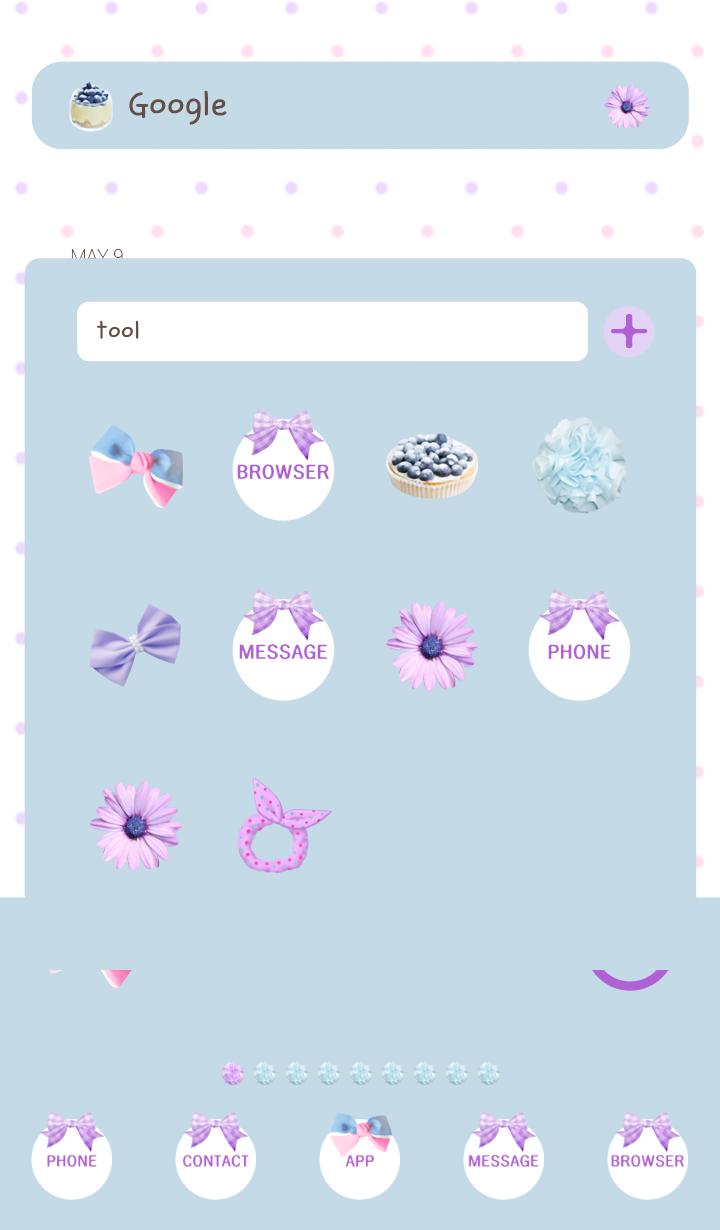Launch MESSAGE from the bottom dock

pyautogui.click(x=504, y=1157)
